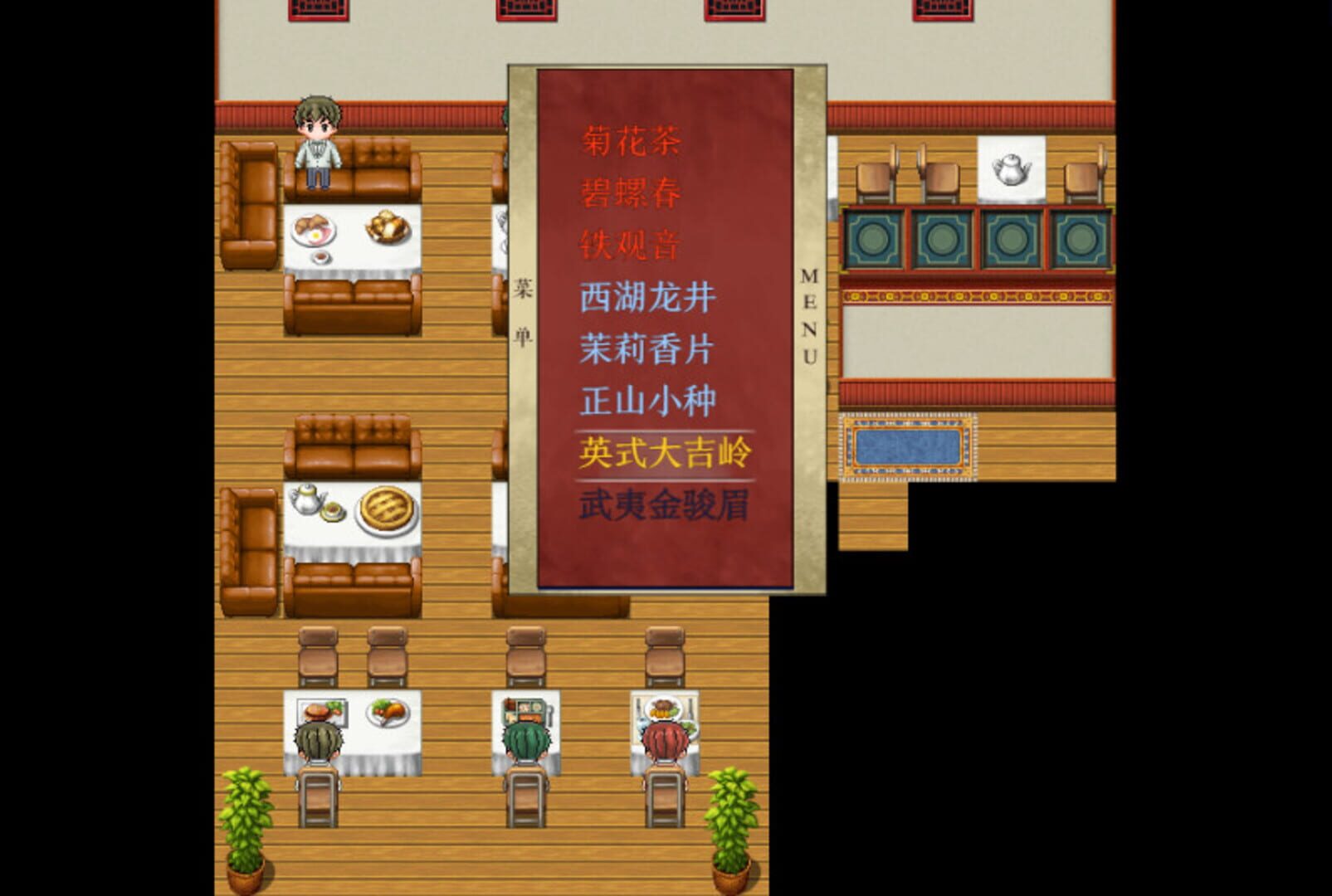
Task: Pick 西湖龙井 tea
Action: pos(647,297)
